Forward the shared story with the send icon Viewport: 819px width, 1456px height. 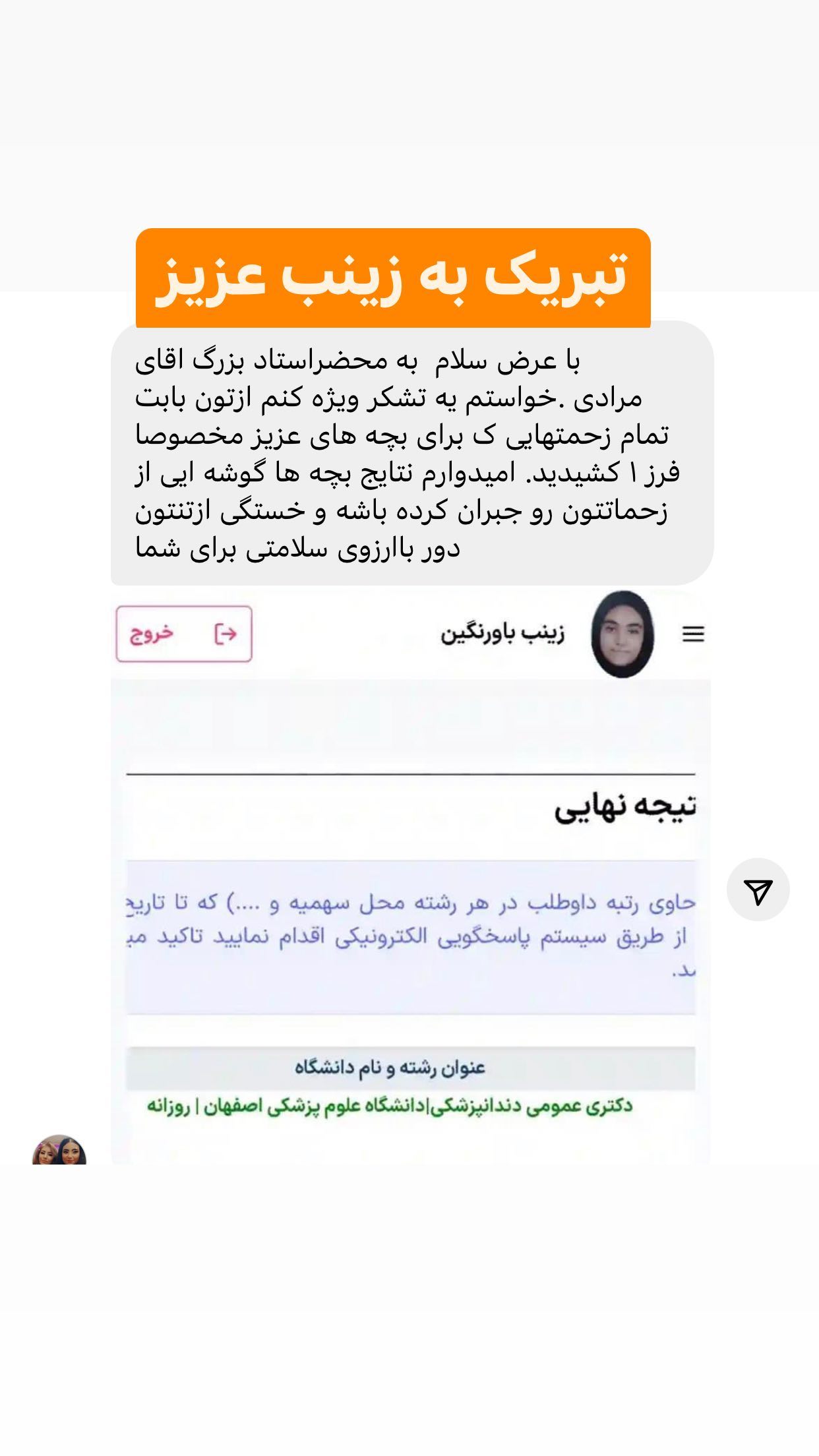pos(758,890)
